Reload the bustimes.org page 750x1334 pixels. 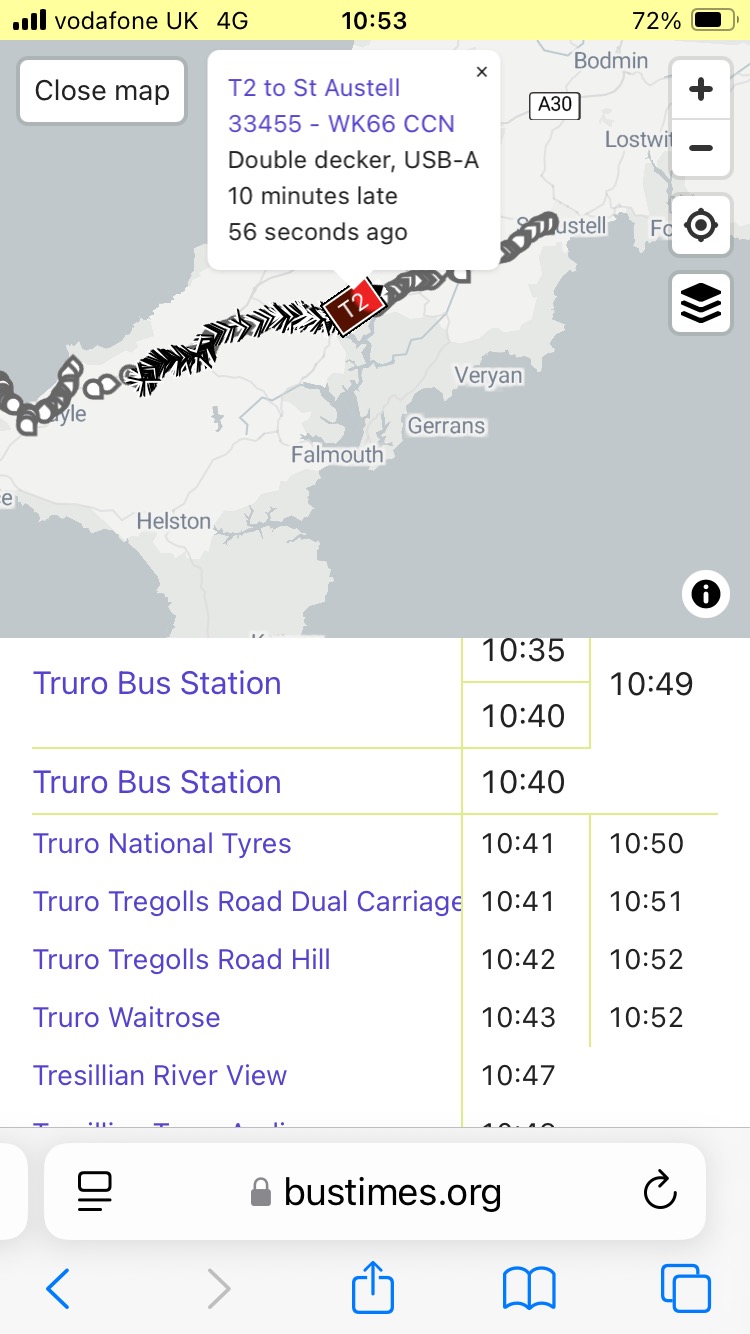click(659, 1191)
